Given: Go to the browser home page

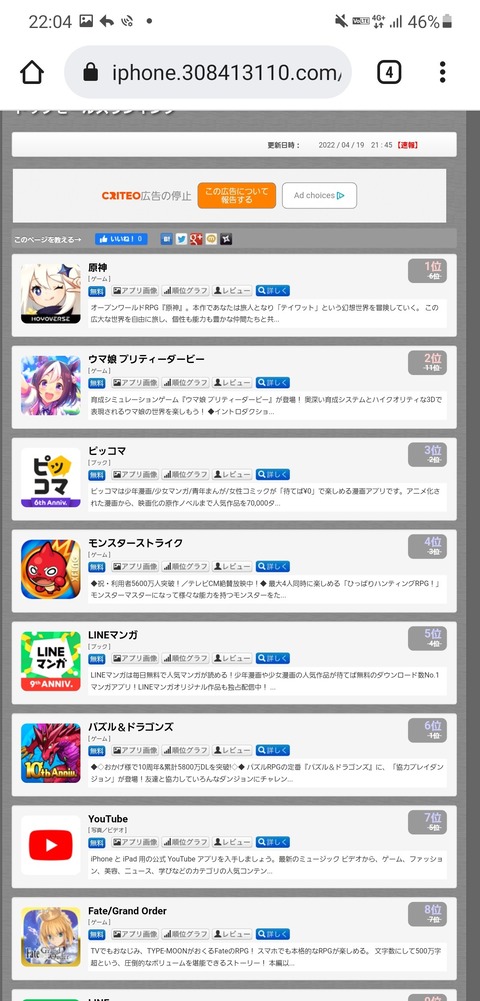Looking at the screenshot, I should click(x=32, y=72).
